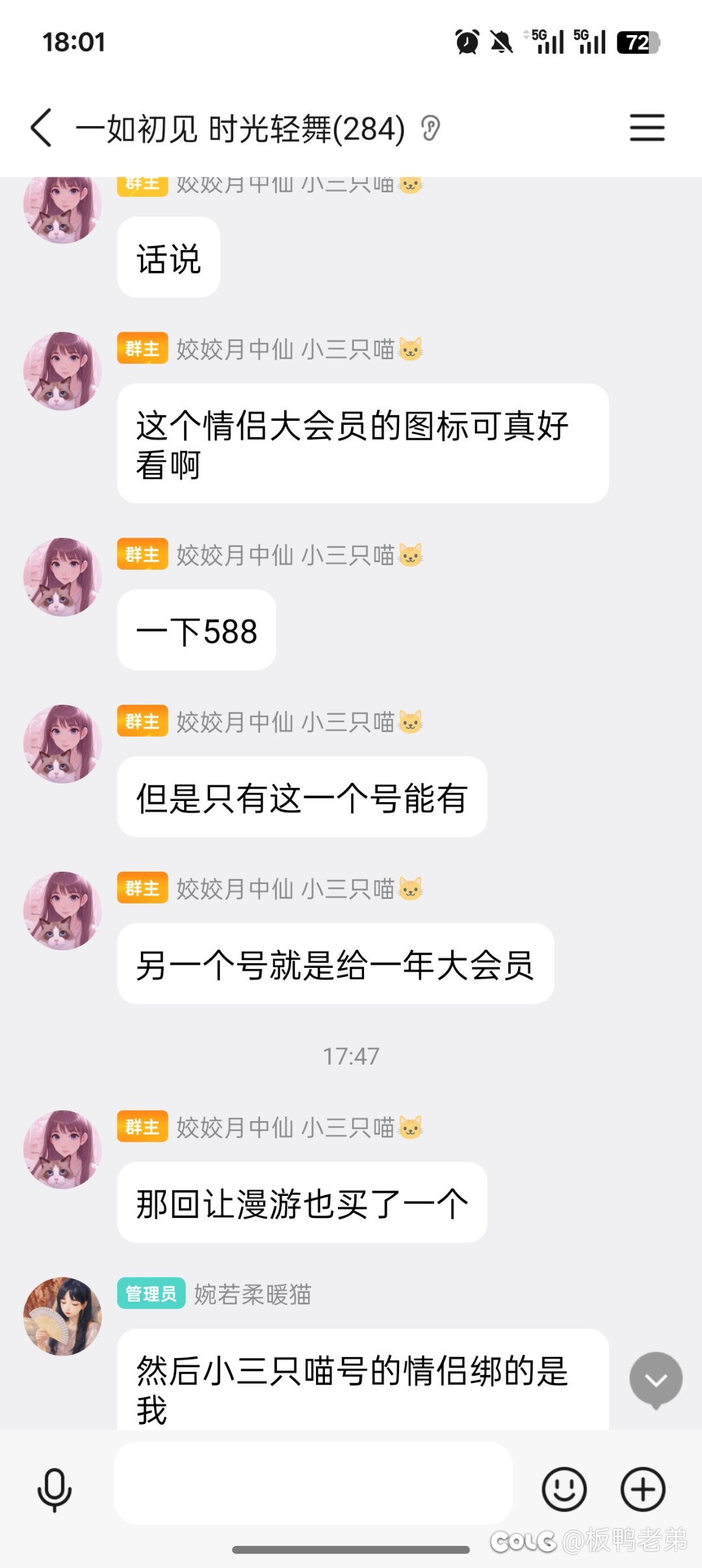
Task: Focus the message text field
Action: click(x=313, y=1484)
